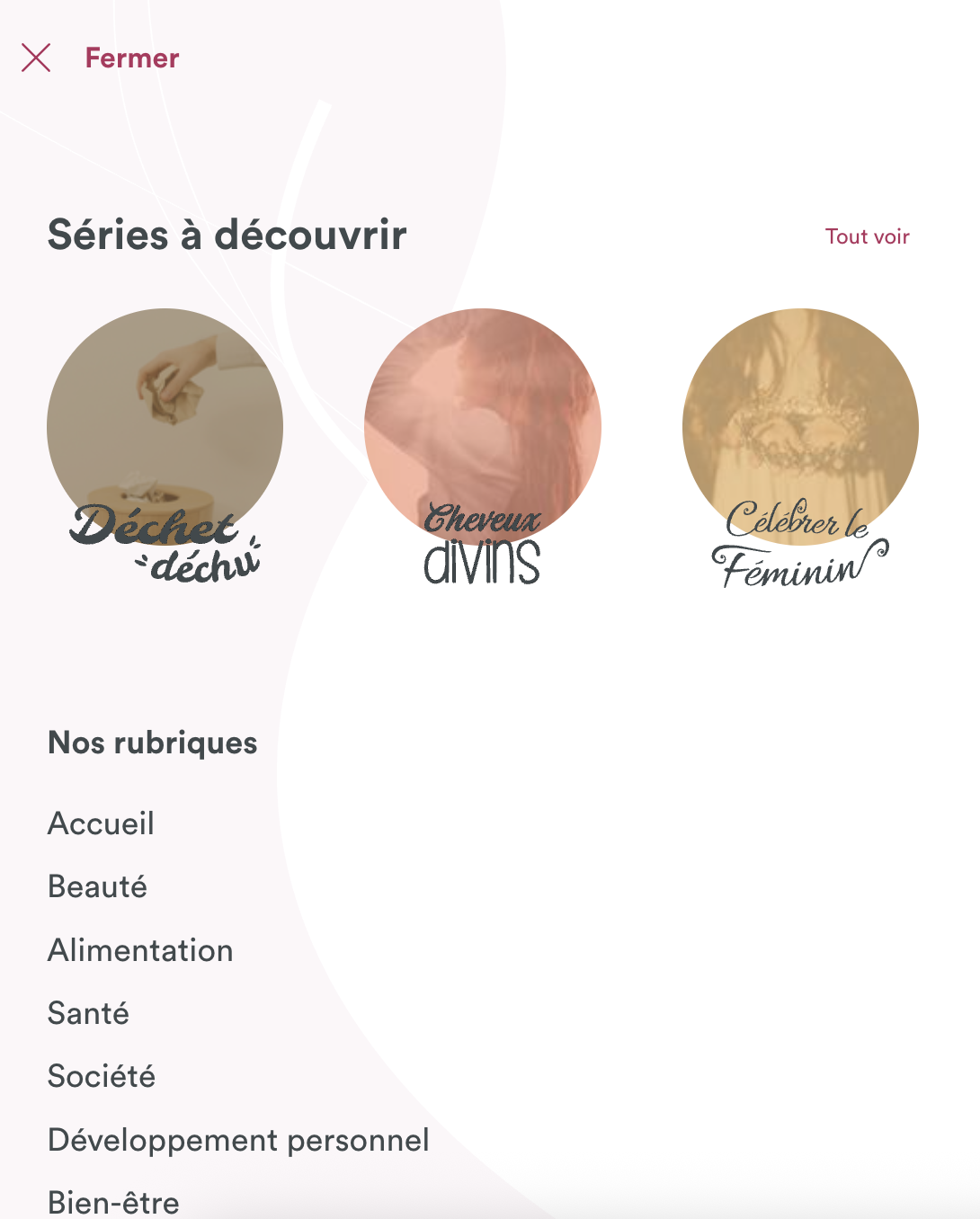Open the Beauté rubrique
This screenshot has width=980, height=1219.
tap(97, 886)
